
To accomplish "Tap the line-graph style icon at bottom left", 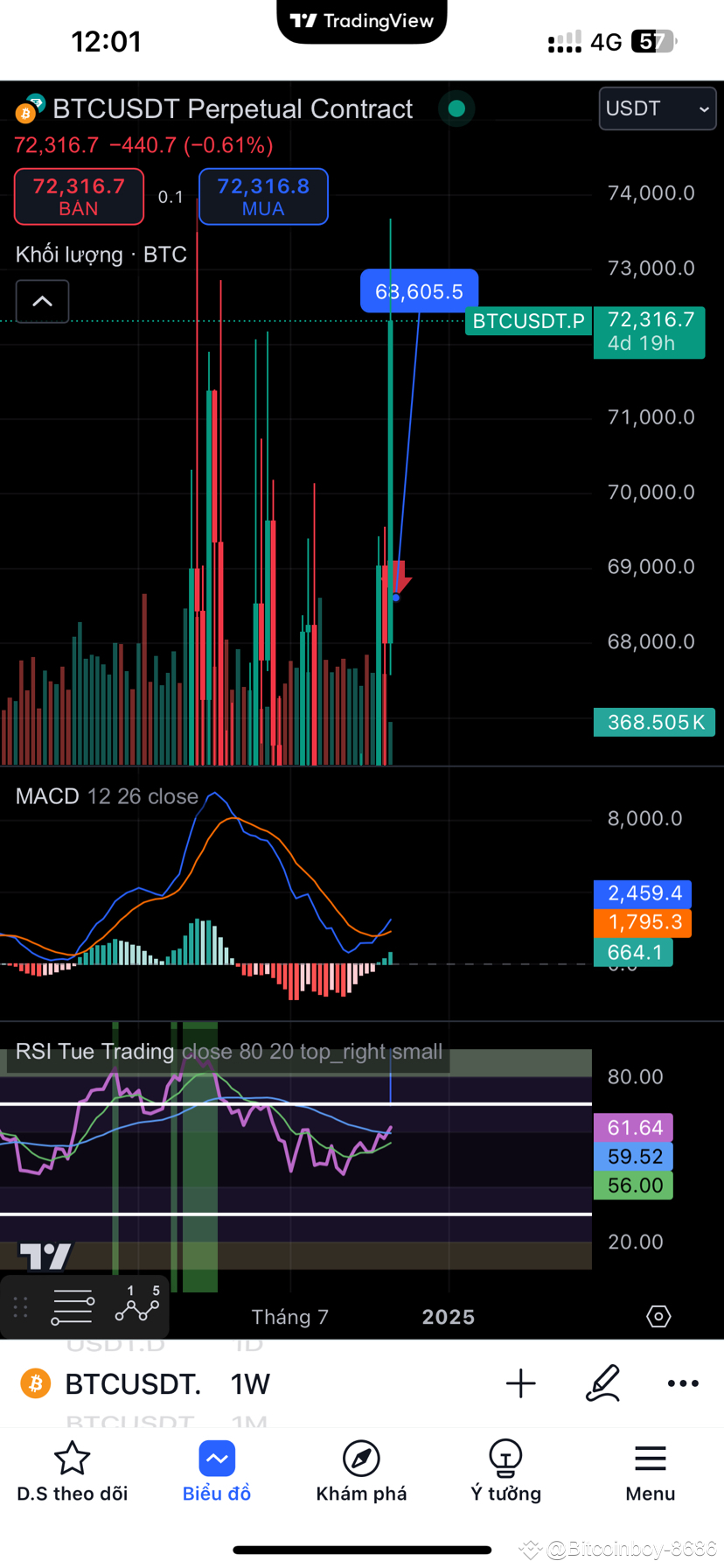I will pyautogui.click(x=136, y=1305).
